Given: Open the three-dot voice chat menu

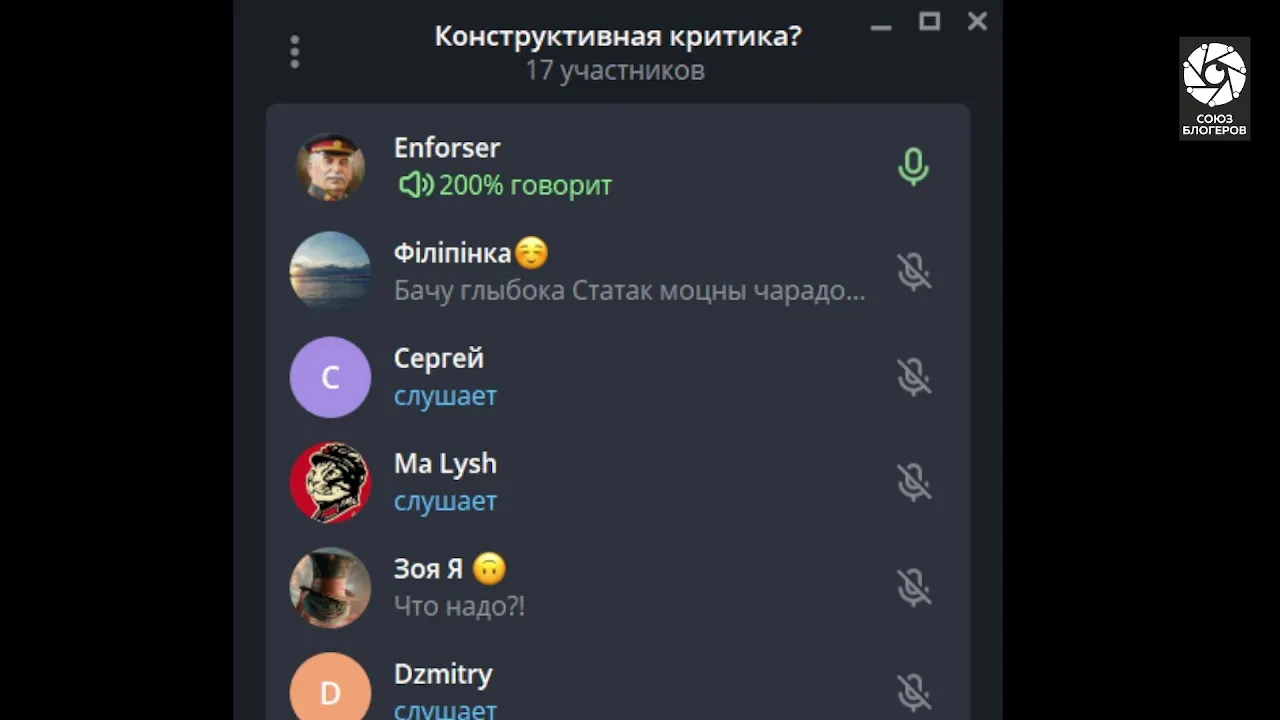Looking at the screenshot, I should [x=294, y=52].
